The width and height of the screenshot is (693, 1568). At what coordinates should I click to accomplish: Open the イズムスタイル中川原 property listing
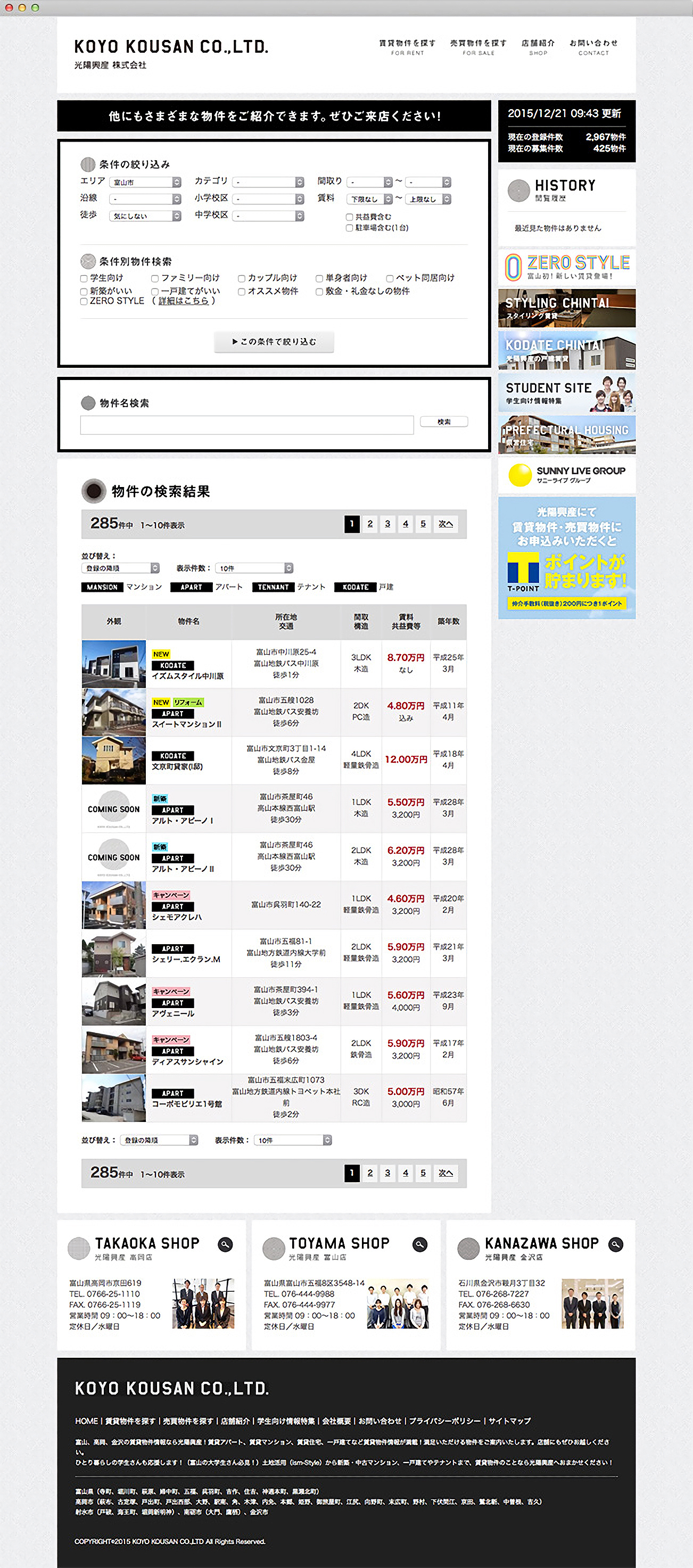coord(187,675)
